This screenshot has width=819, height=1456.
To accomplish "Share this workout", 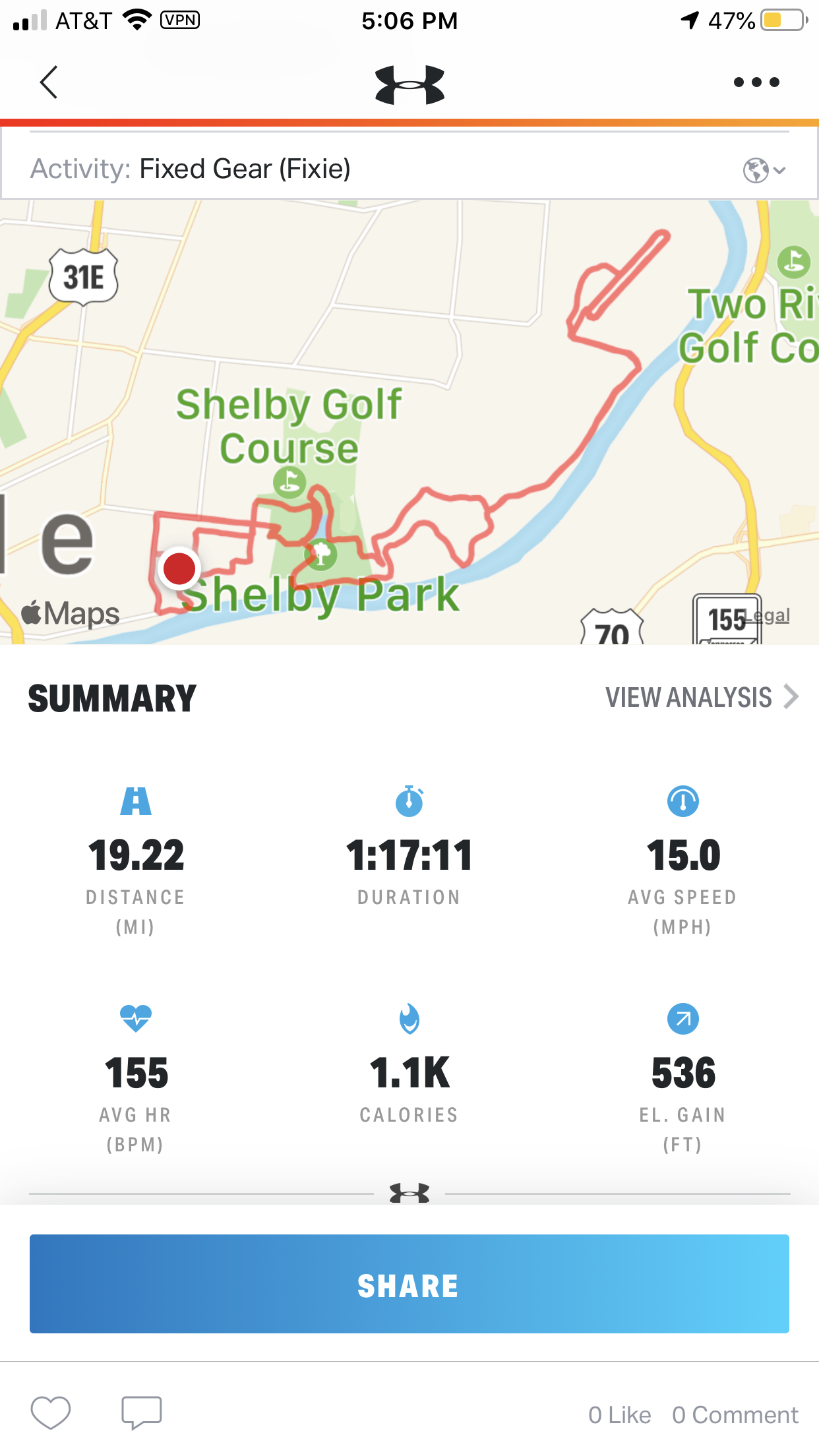I will coord(409,1284).
